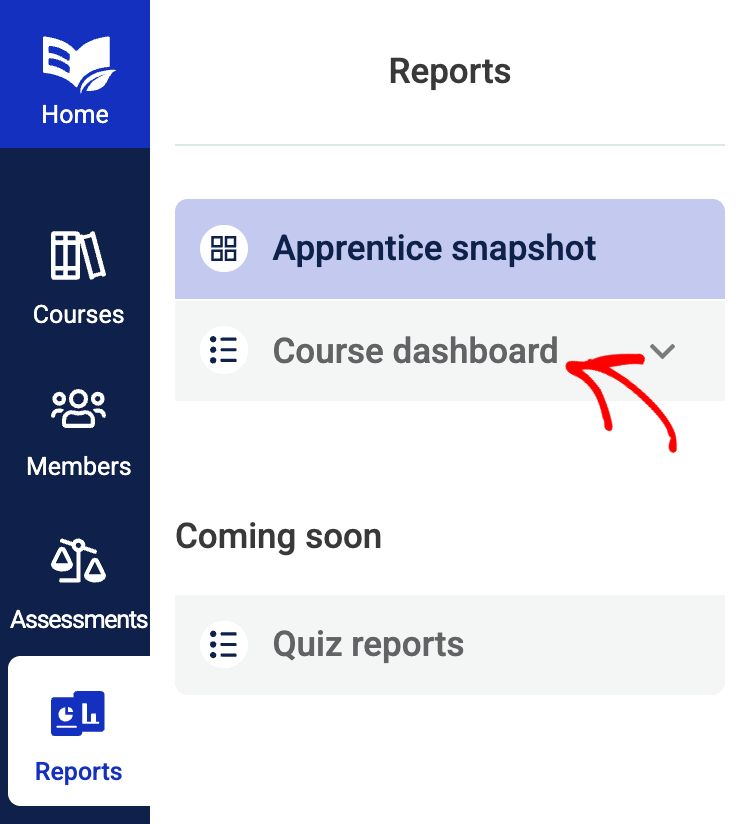
Task: Select the Reports sidebar item
Action: click(78, 736)
